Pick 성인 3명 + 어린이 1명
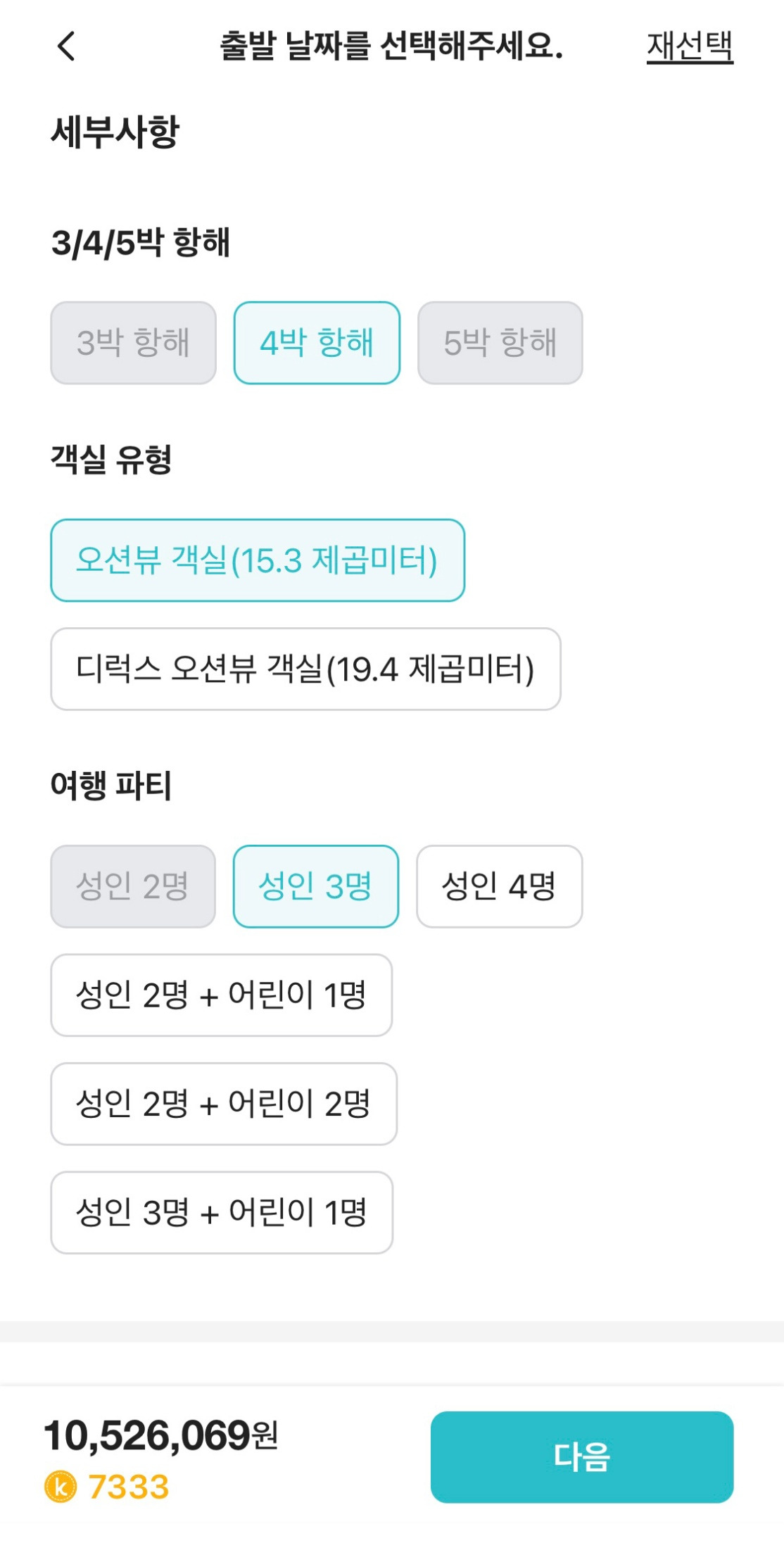The height and width of the screenshot is (1543, 784). [x=222, y=1212]
